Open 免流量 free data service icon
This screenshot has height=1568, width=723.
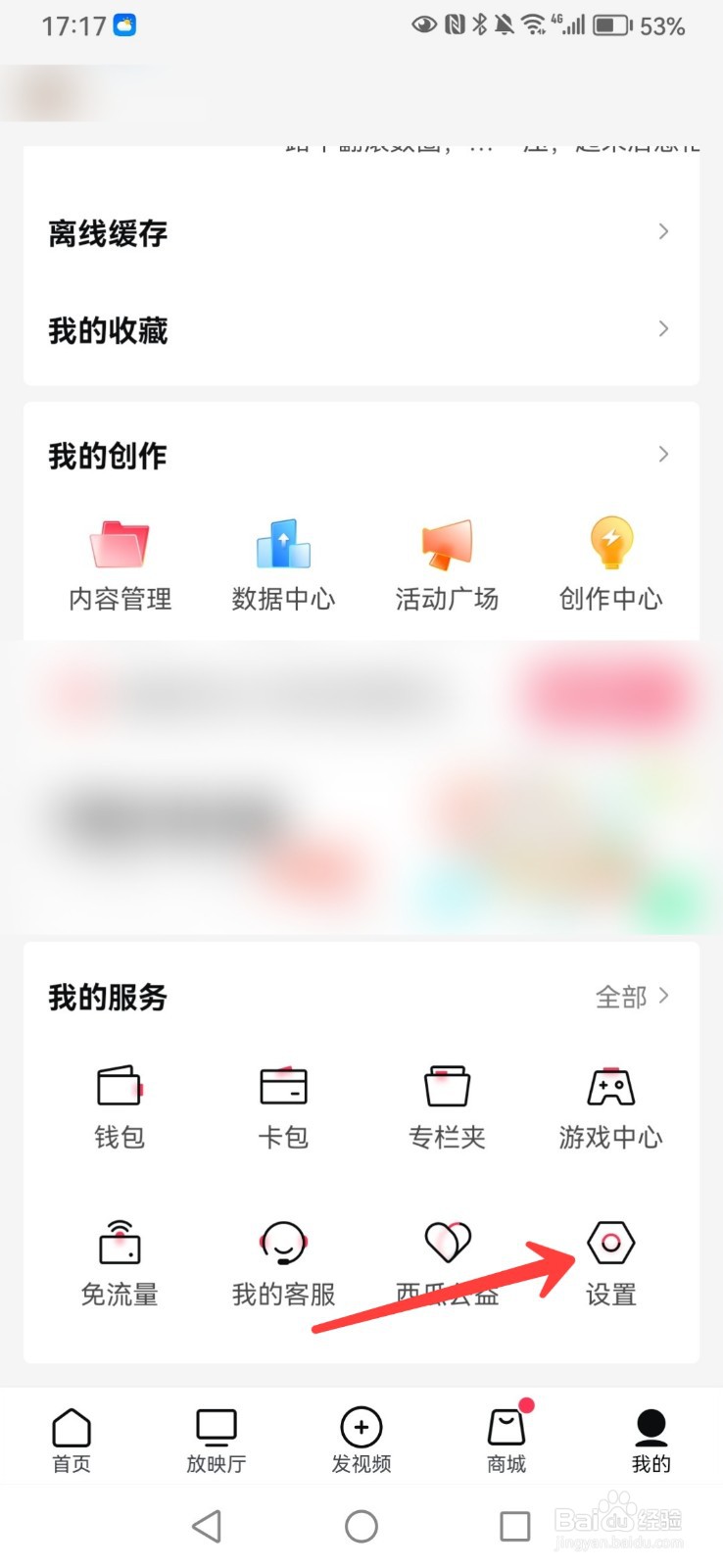coord(119,1259)
